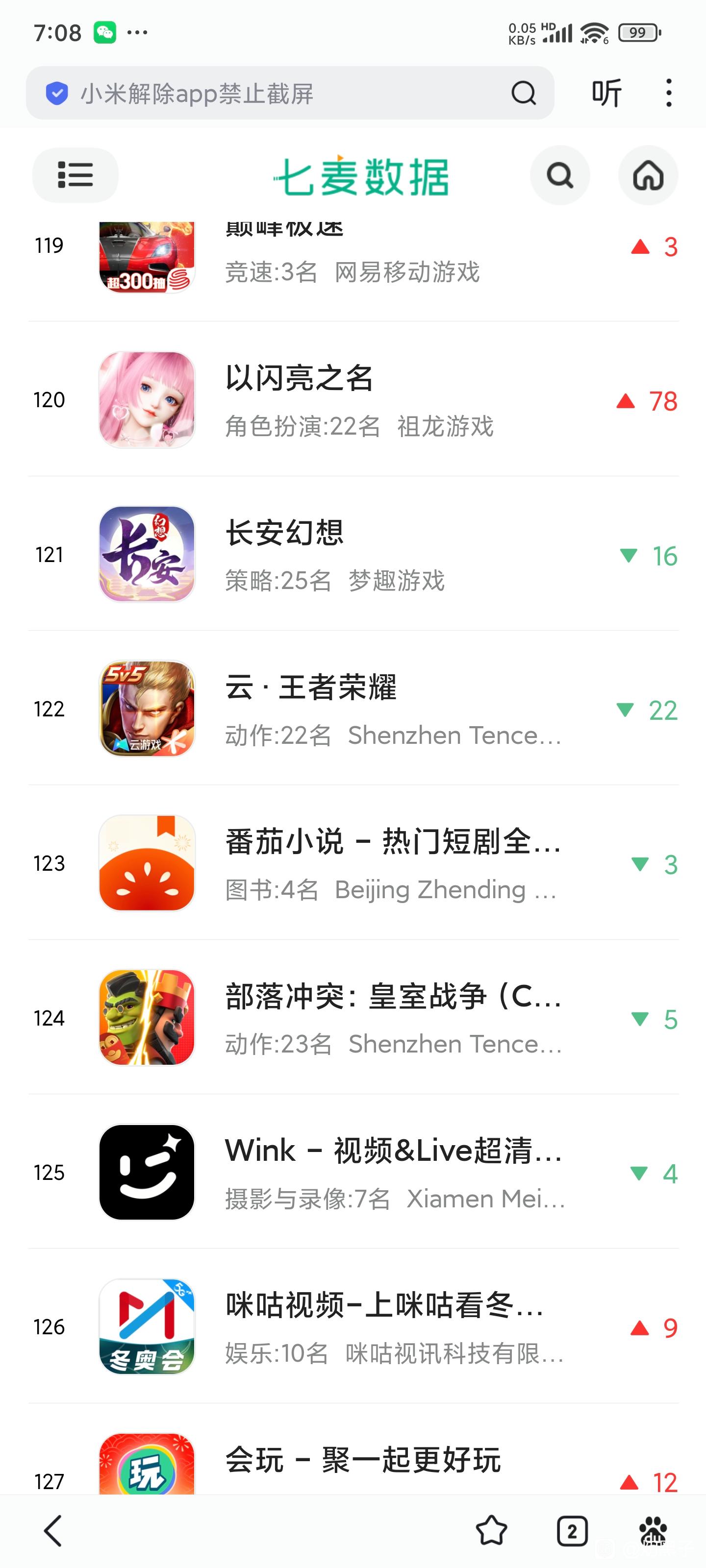The height and width of the screenshot is (1568, 706).
Task: Open the 七麦数据 site search
Action: pyautogui.click(x=559, y=175)
